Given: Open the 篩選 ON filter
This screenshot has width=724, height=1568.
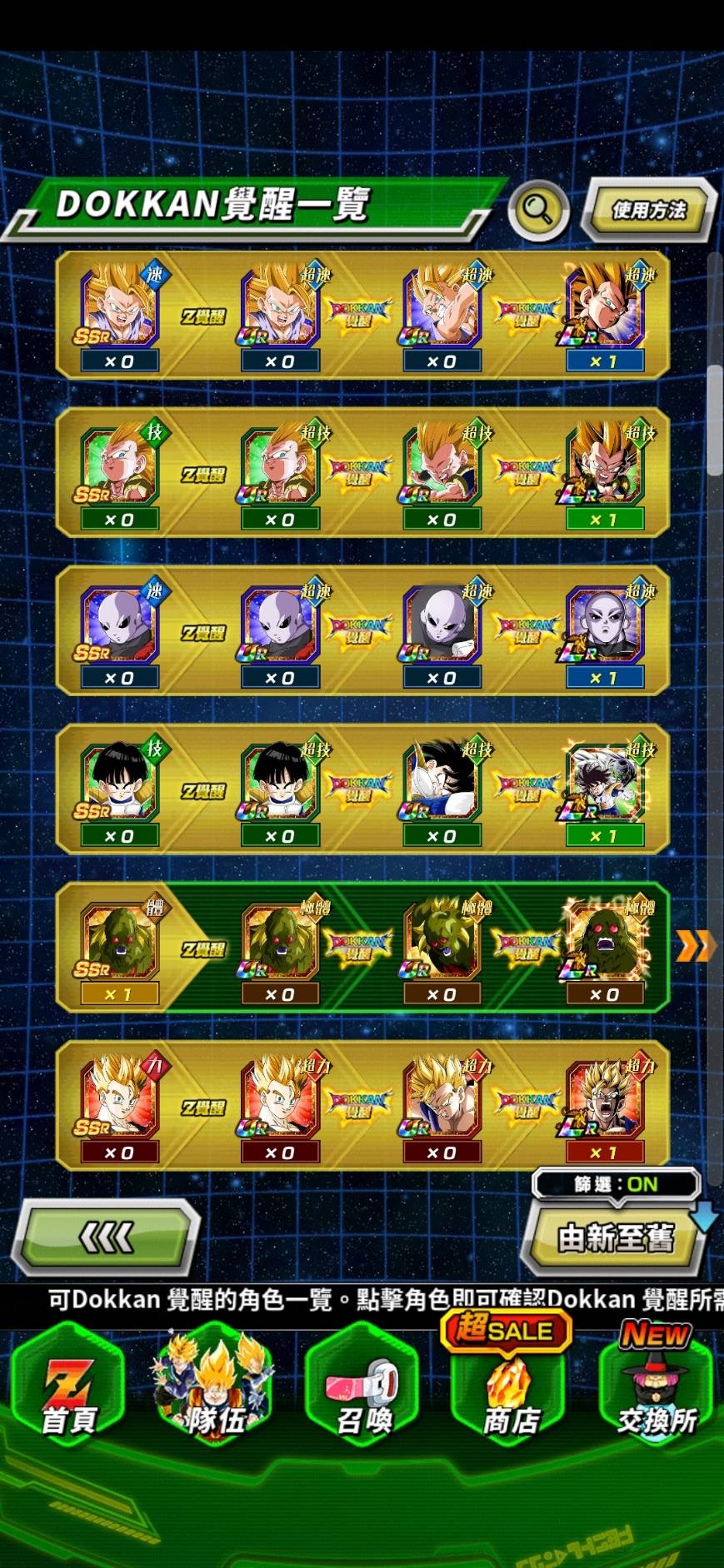Looking at the screenshot, I should click(616, 1184).
